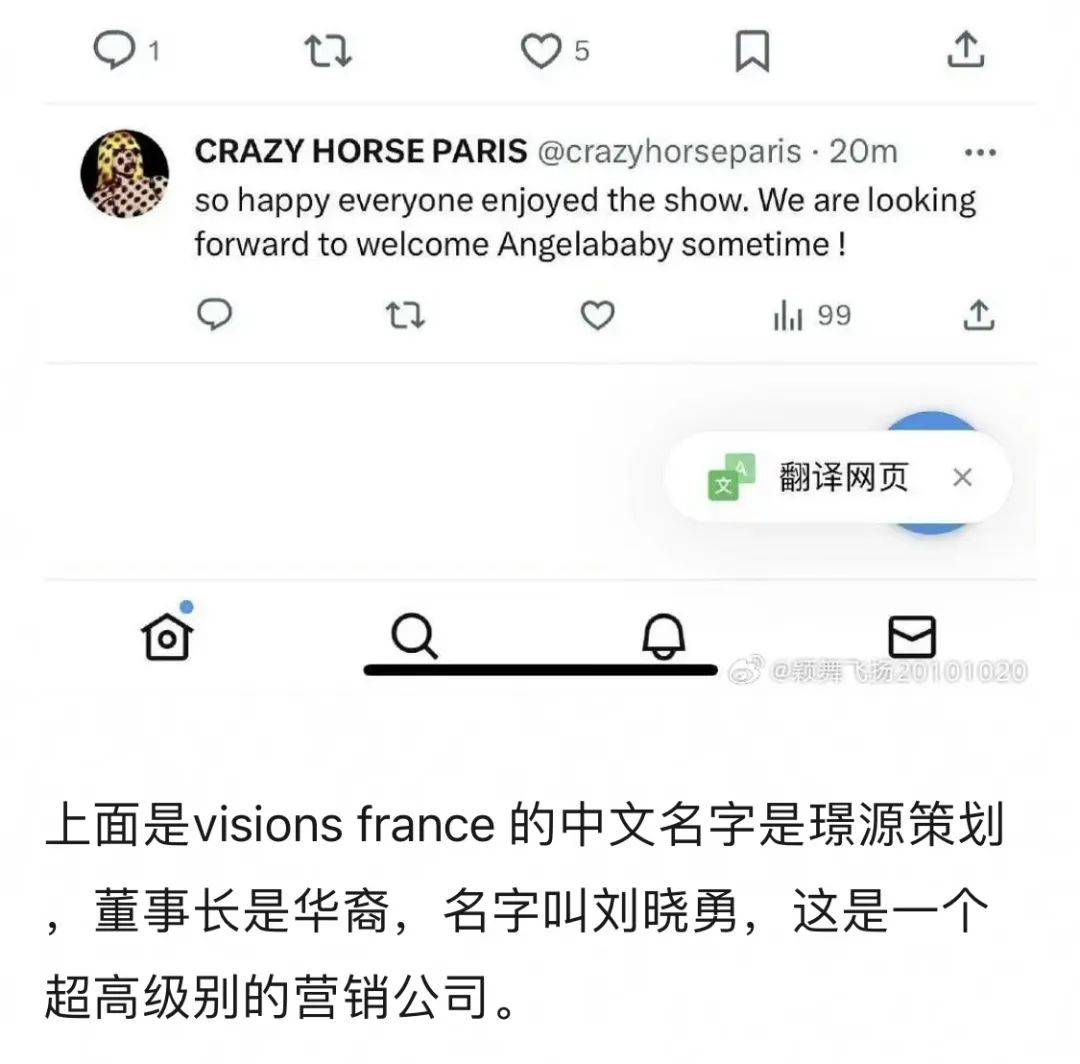Open the overflow menu on Crazy Horse Paris tweet
Screen dimensions: 1080x1064
tap(978, 153)
